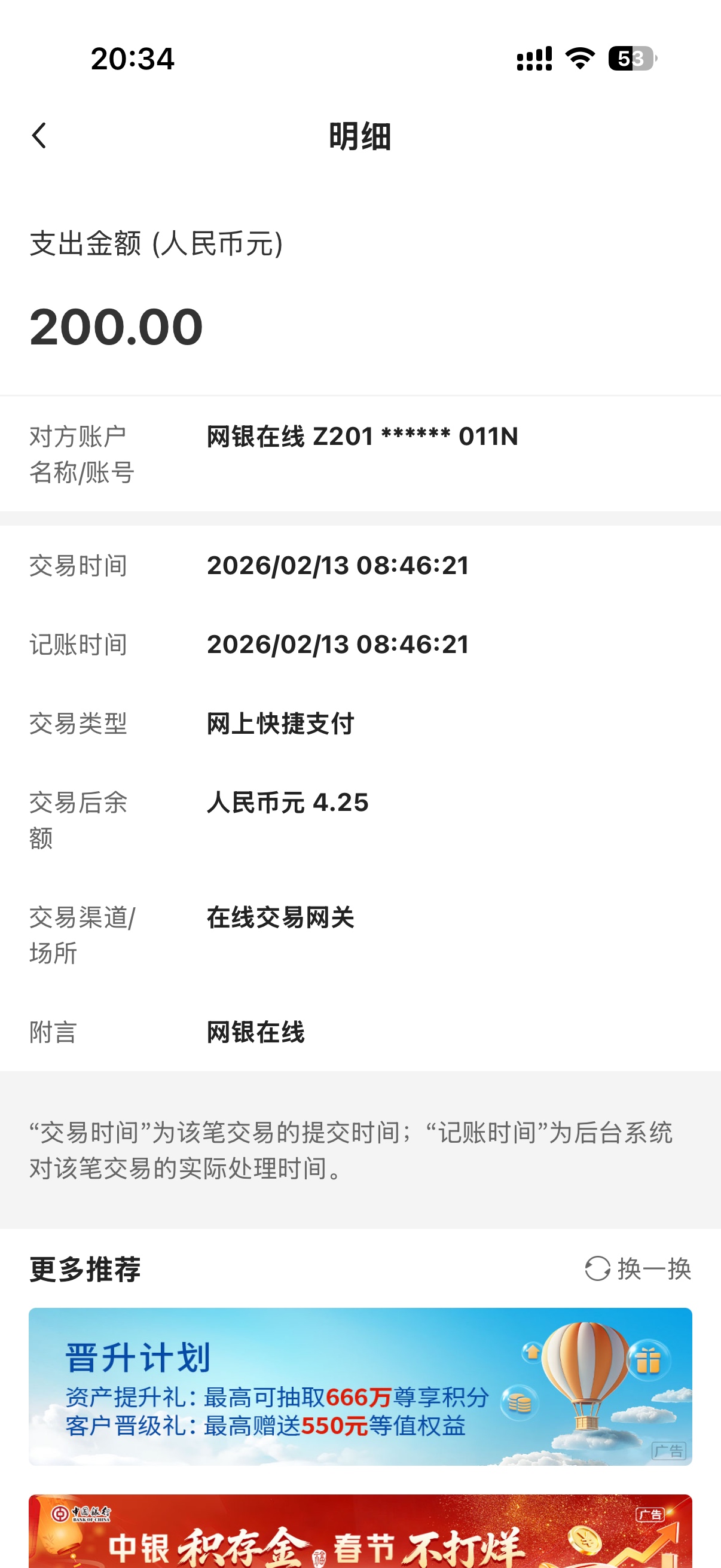Open the 中银积存金 promotion banner
The width and height of the screenshot is (721, 1568).
360,1535
